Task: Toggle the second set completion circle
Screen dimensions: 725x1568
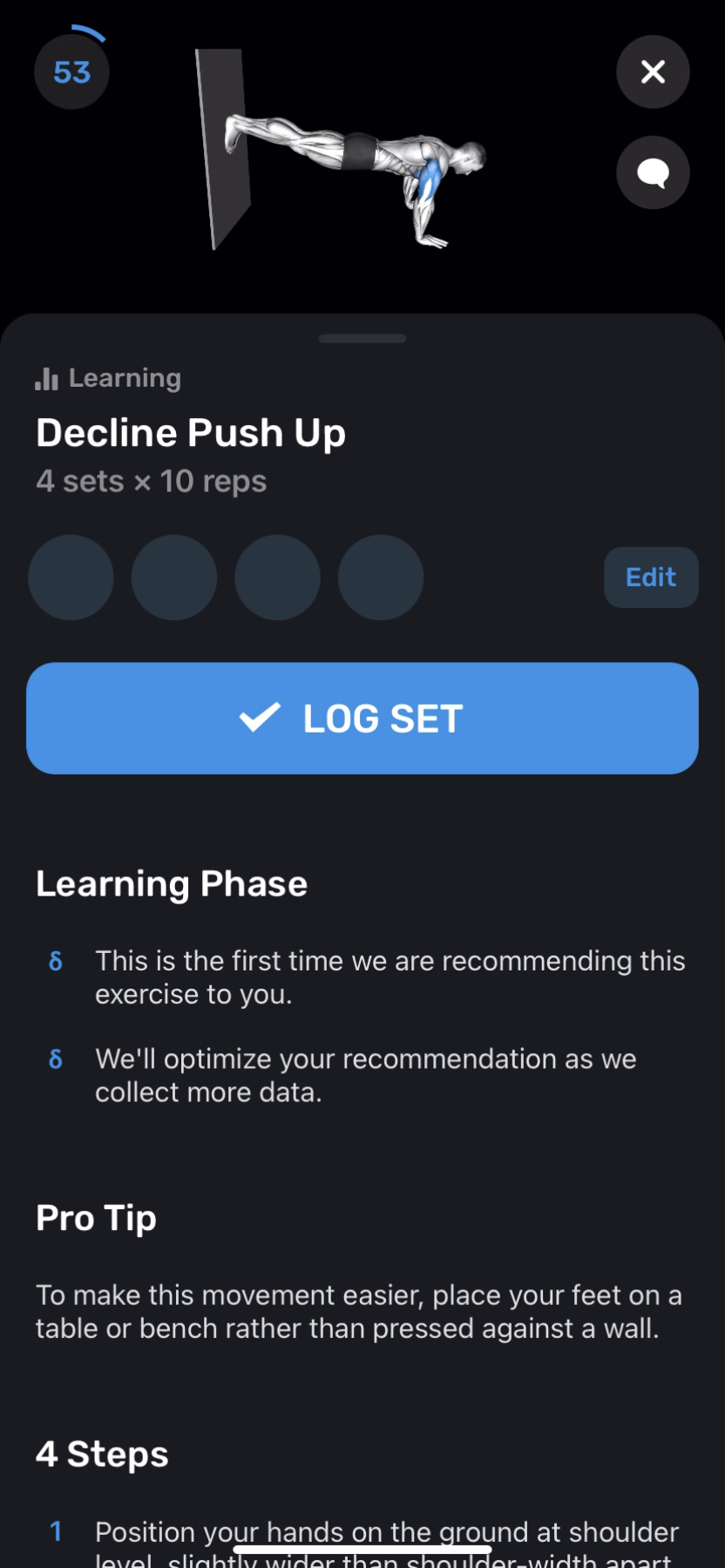Action: [173, 577]
